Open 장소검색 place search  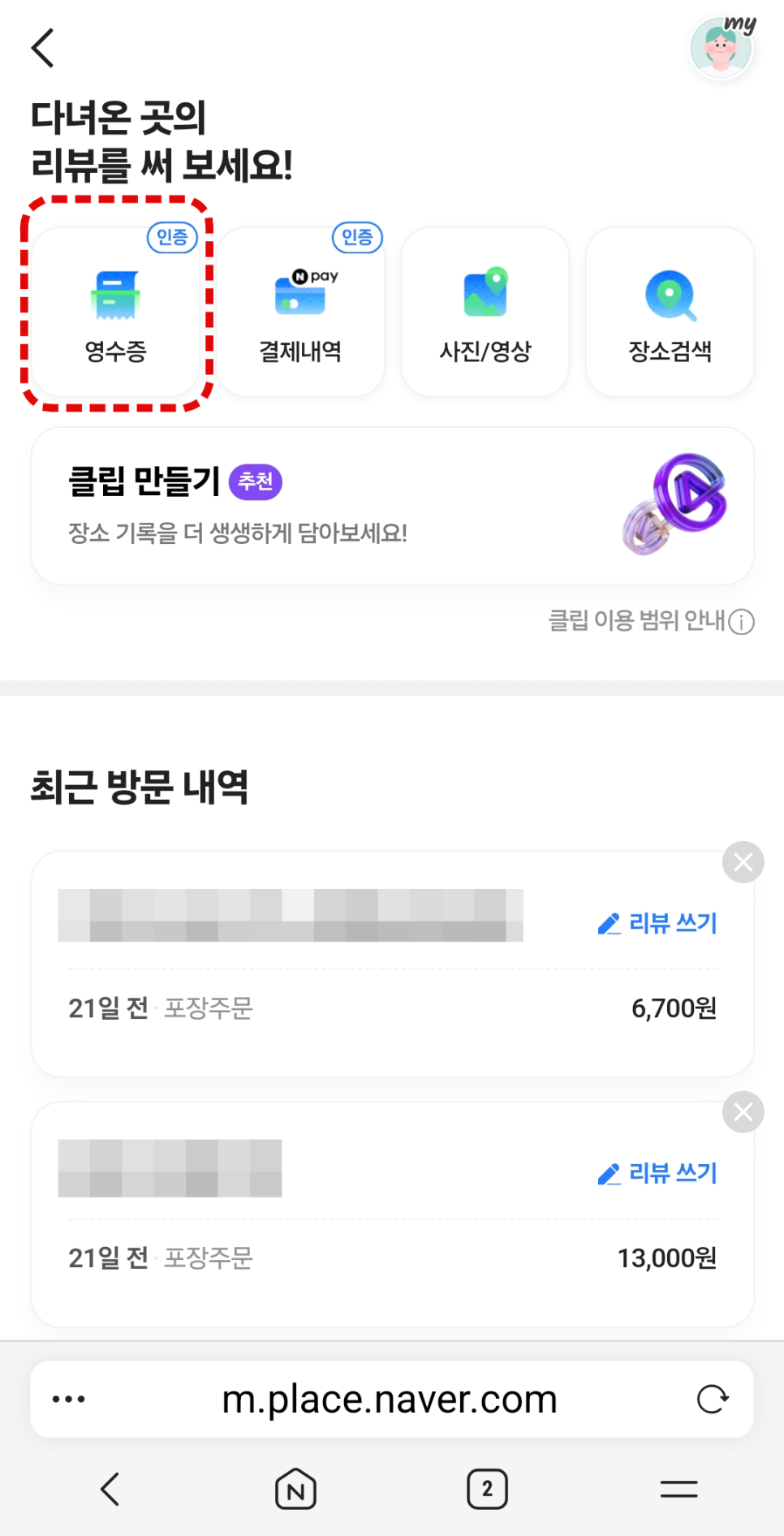(670, 313)
